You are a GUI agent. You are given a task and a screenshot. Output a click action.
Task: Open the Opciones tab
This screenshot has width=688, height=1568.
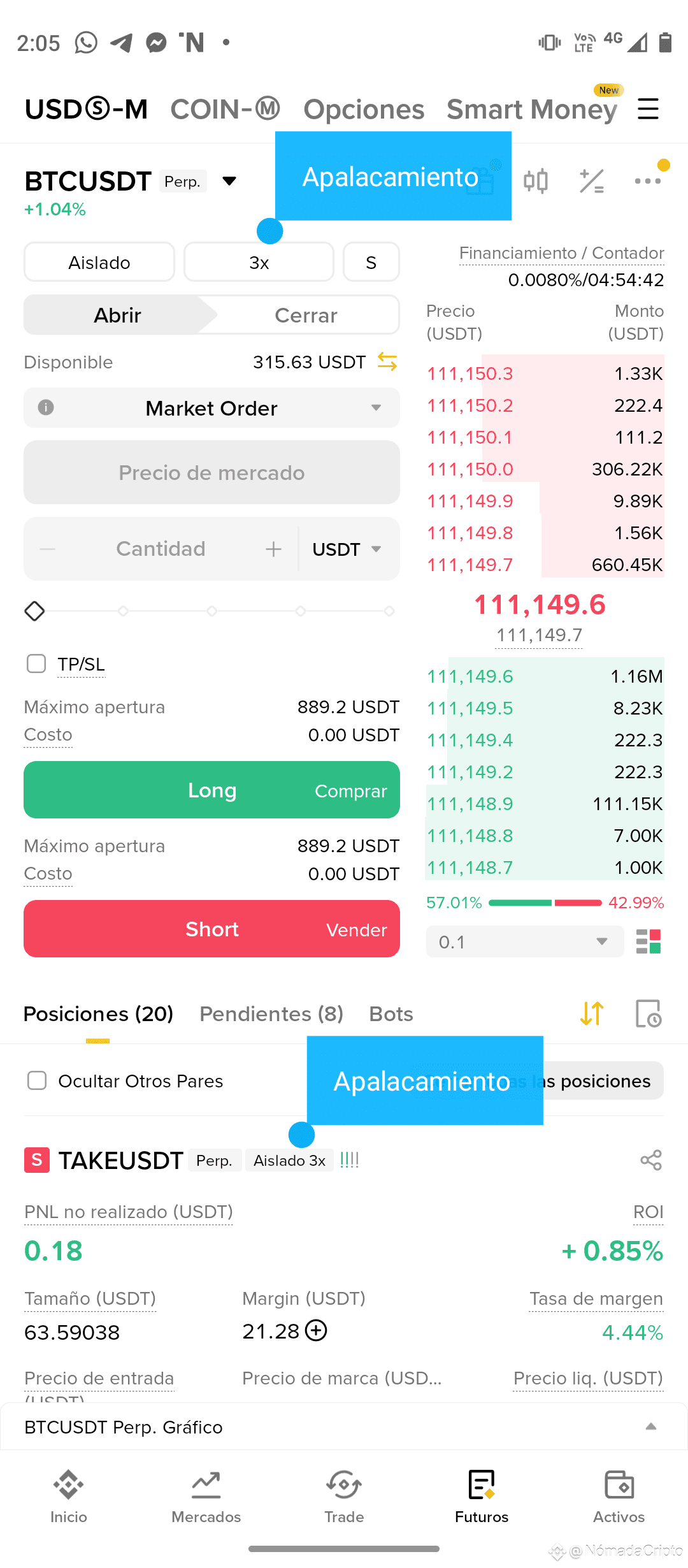point(364,110)
